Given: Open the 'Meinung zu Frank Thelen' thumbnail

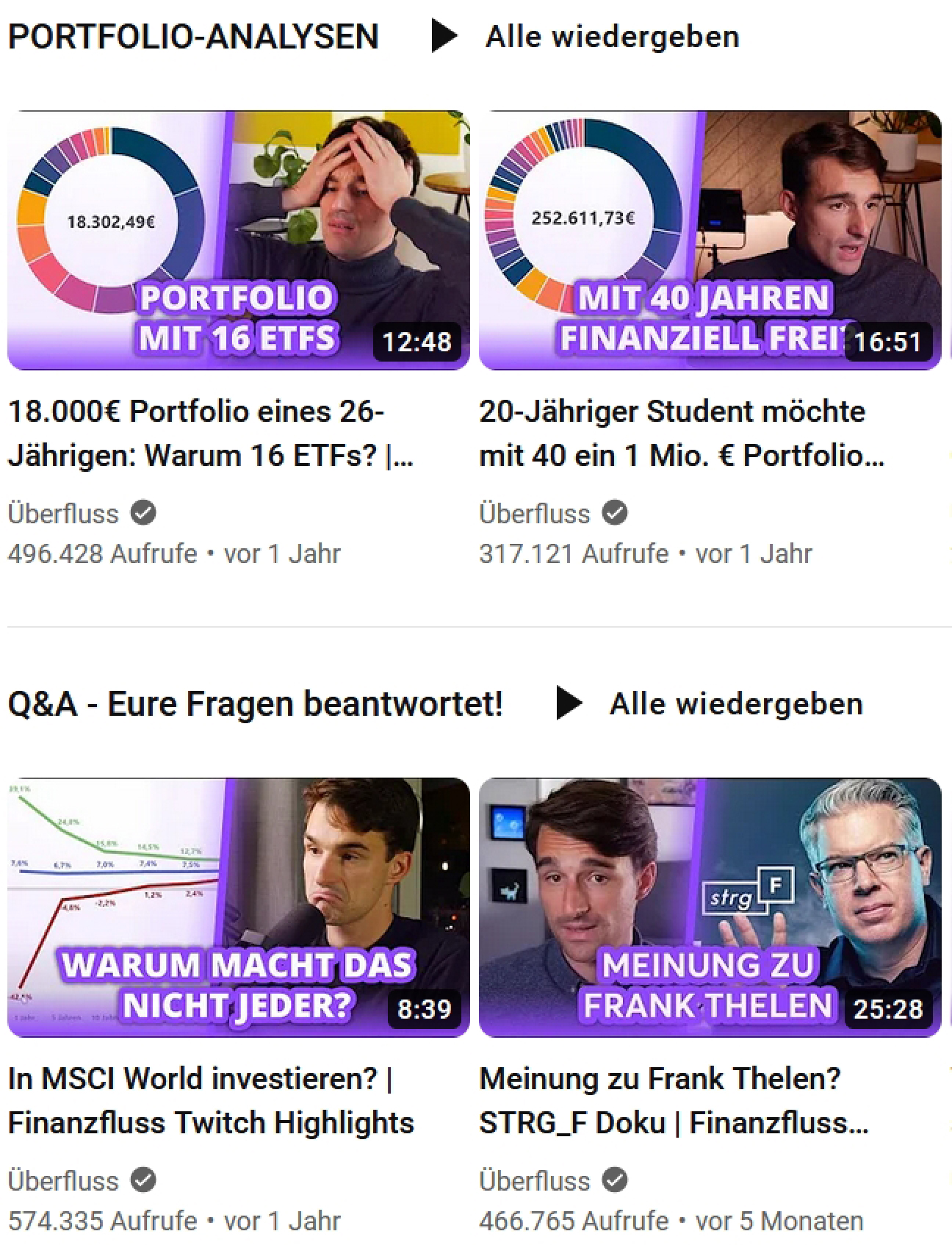Looking at the screenshot, I should (710, 907).
